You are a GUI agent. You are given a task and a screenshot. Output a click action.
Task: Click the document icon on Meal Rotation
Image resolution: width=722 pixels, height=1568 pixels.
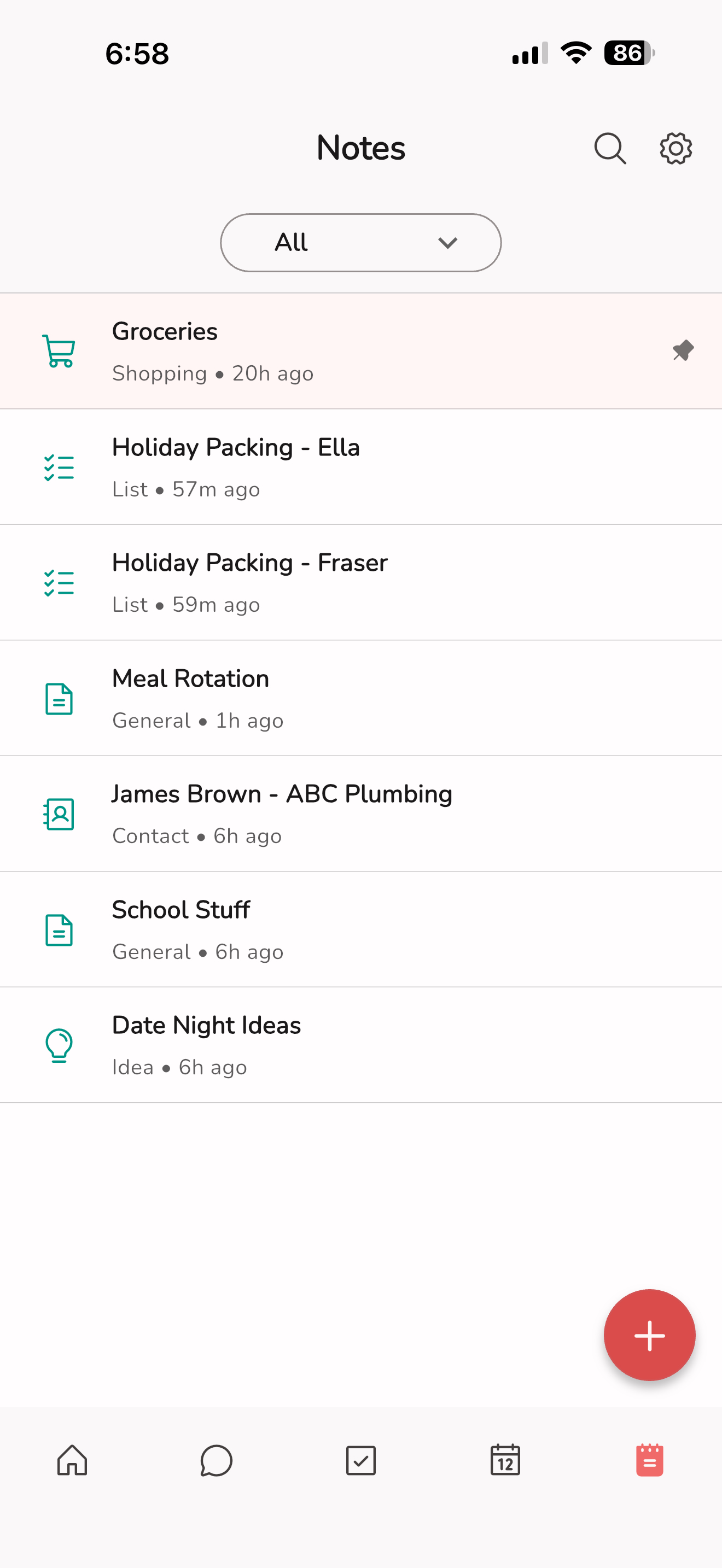[x=59, y=698]
